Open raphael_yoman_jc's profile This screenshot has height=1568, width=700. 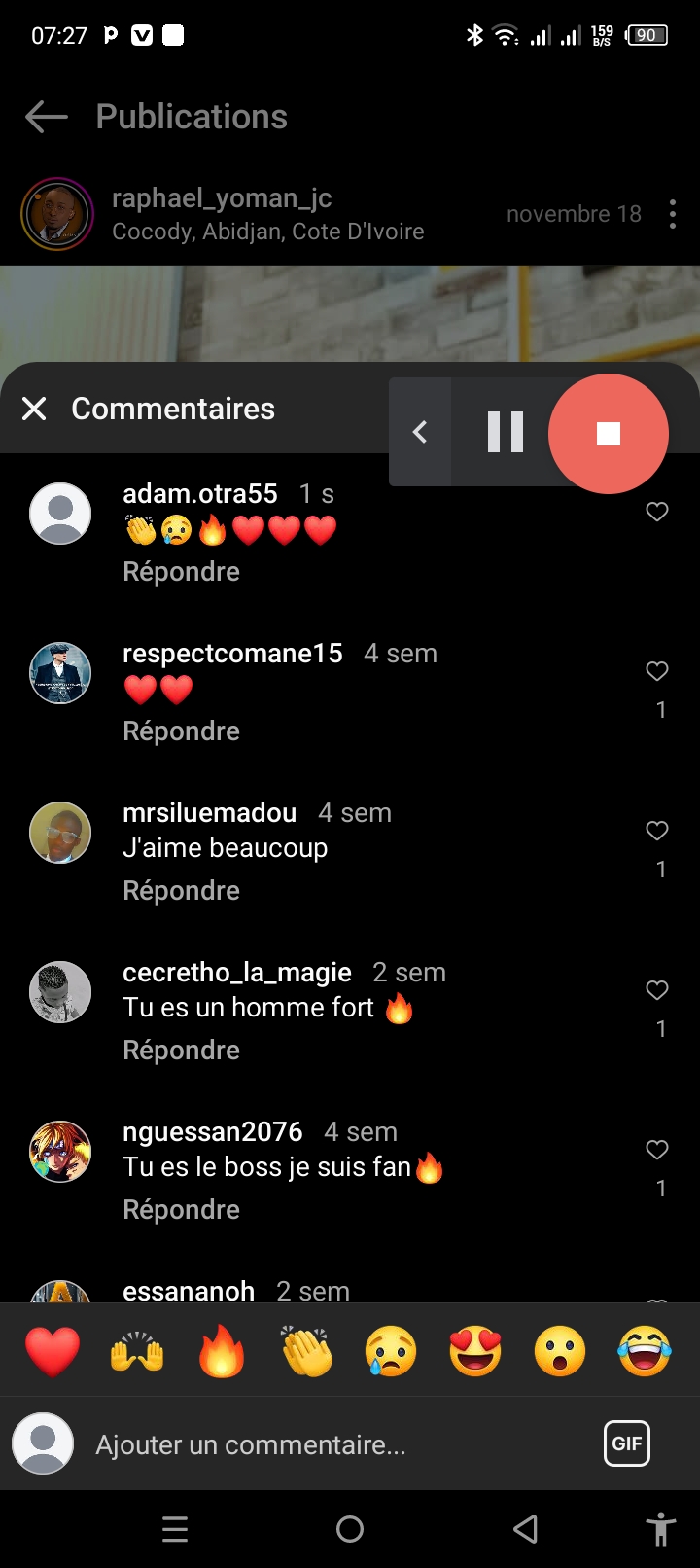(222, 198)
